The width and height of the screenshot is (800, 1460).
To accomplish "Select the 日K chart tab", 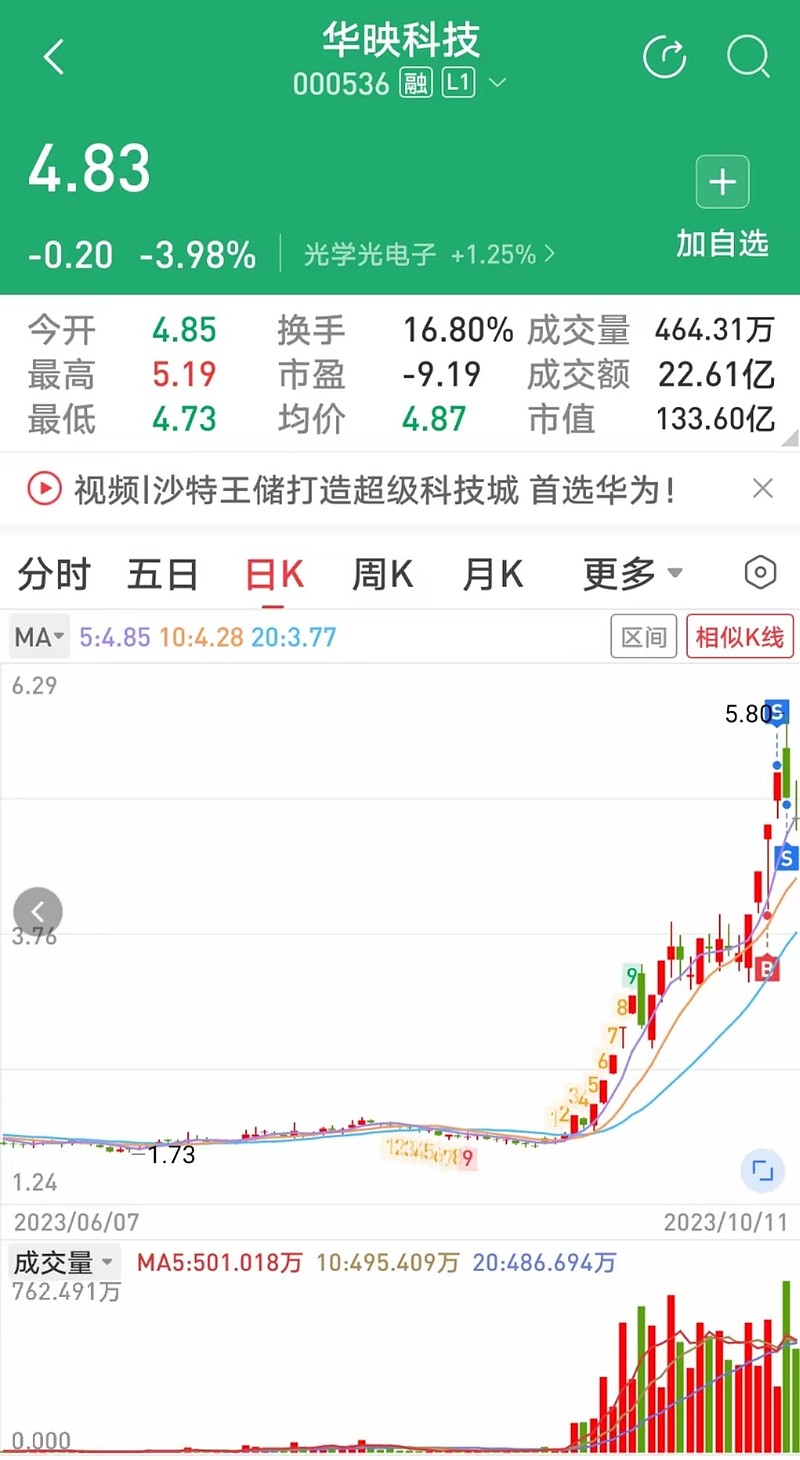I will [x=275, y=575].
